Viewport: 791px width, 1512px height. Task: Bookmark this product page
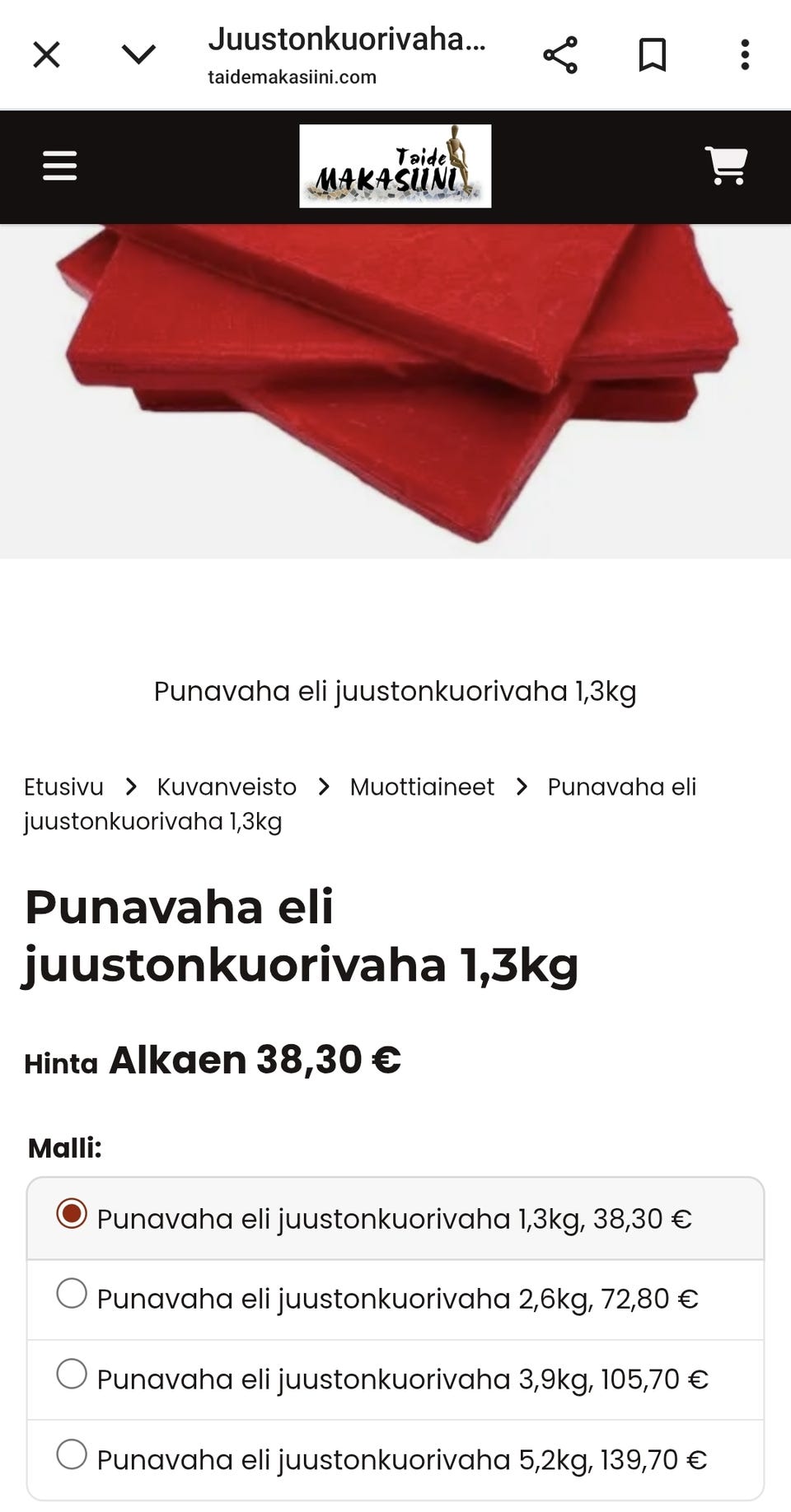(x=652, y=54)
